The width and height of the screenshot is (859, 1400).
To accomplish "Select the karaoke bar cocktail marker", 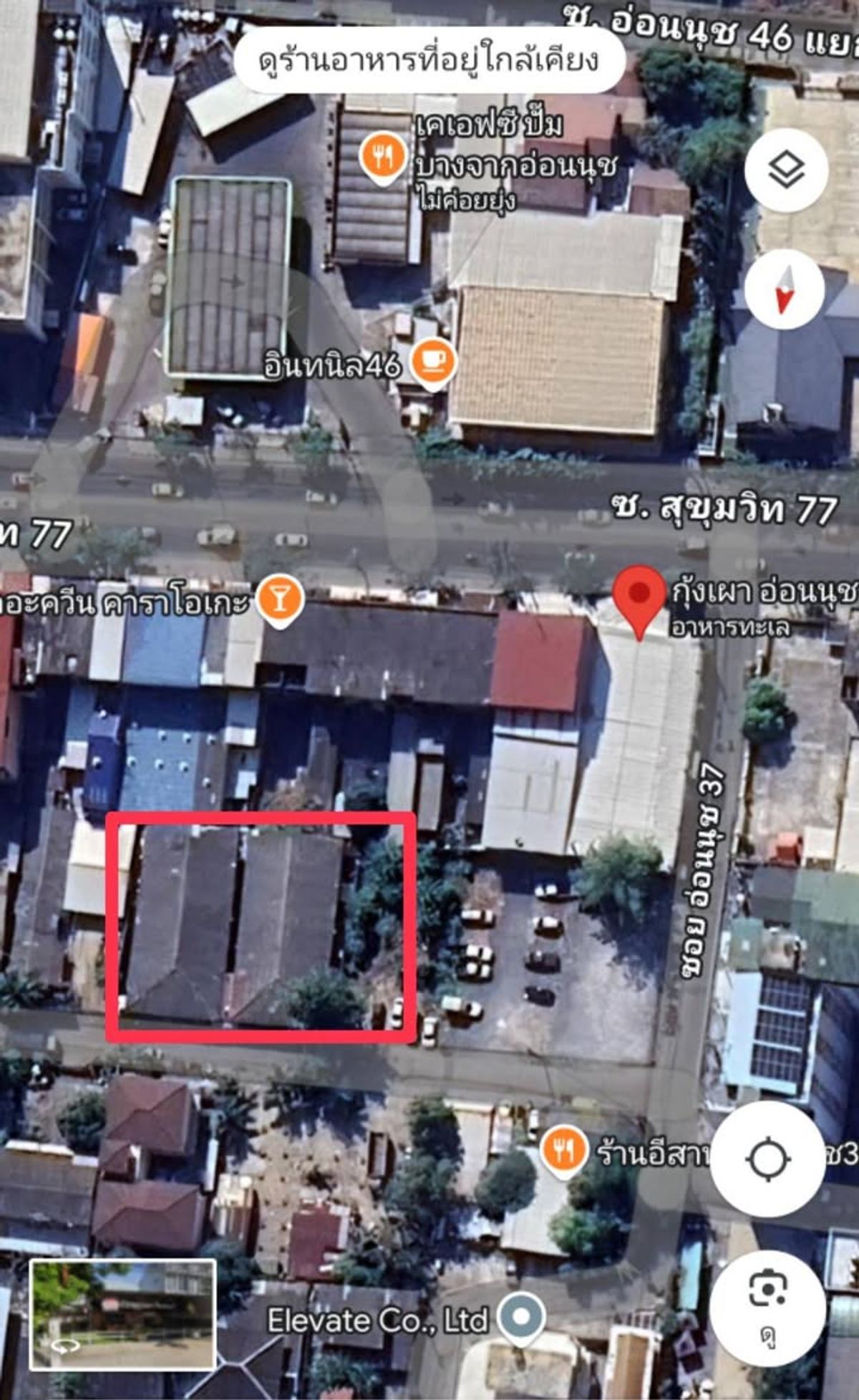I will 280,599.
